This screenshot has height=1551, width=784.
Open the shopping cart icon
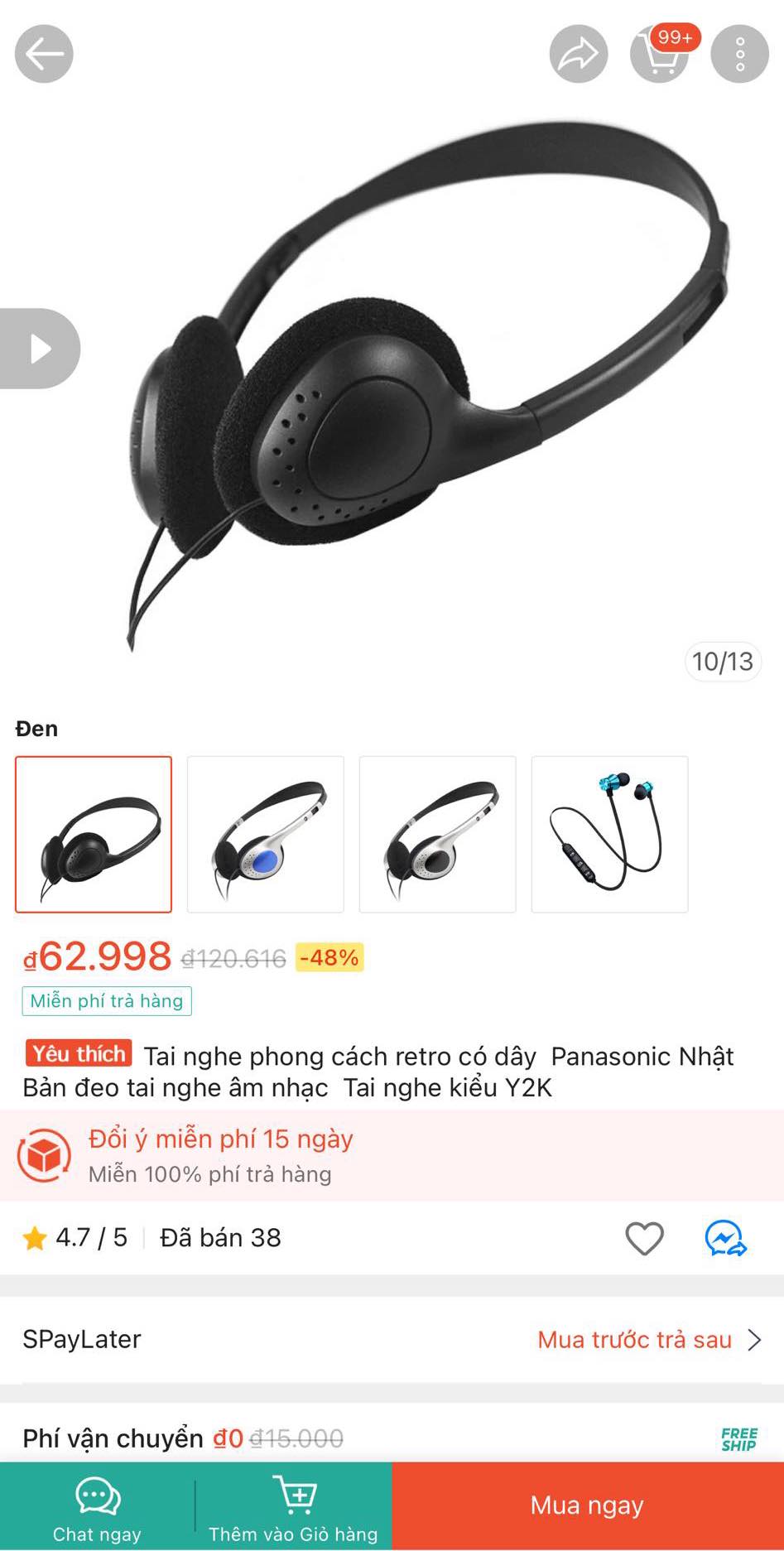658,55
